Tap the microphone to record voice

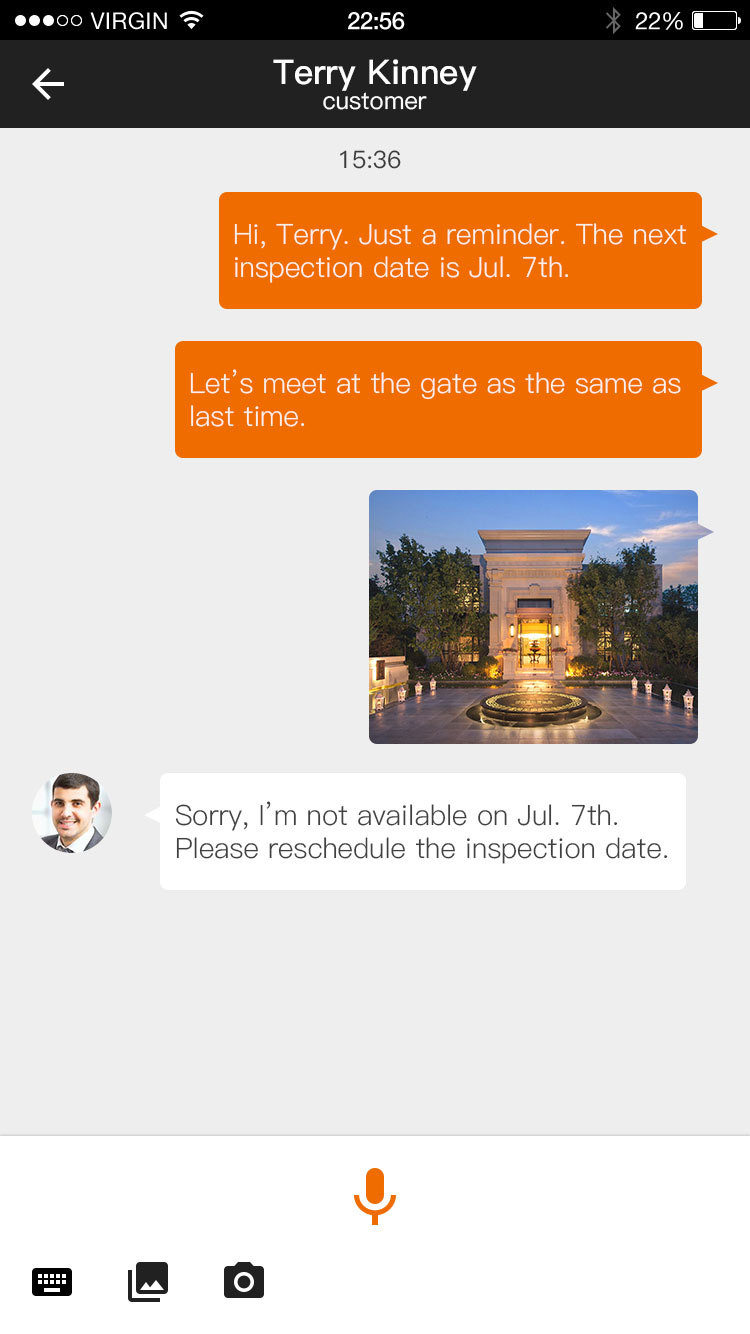point(375,1194)
